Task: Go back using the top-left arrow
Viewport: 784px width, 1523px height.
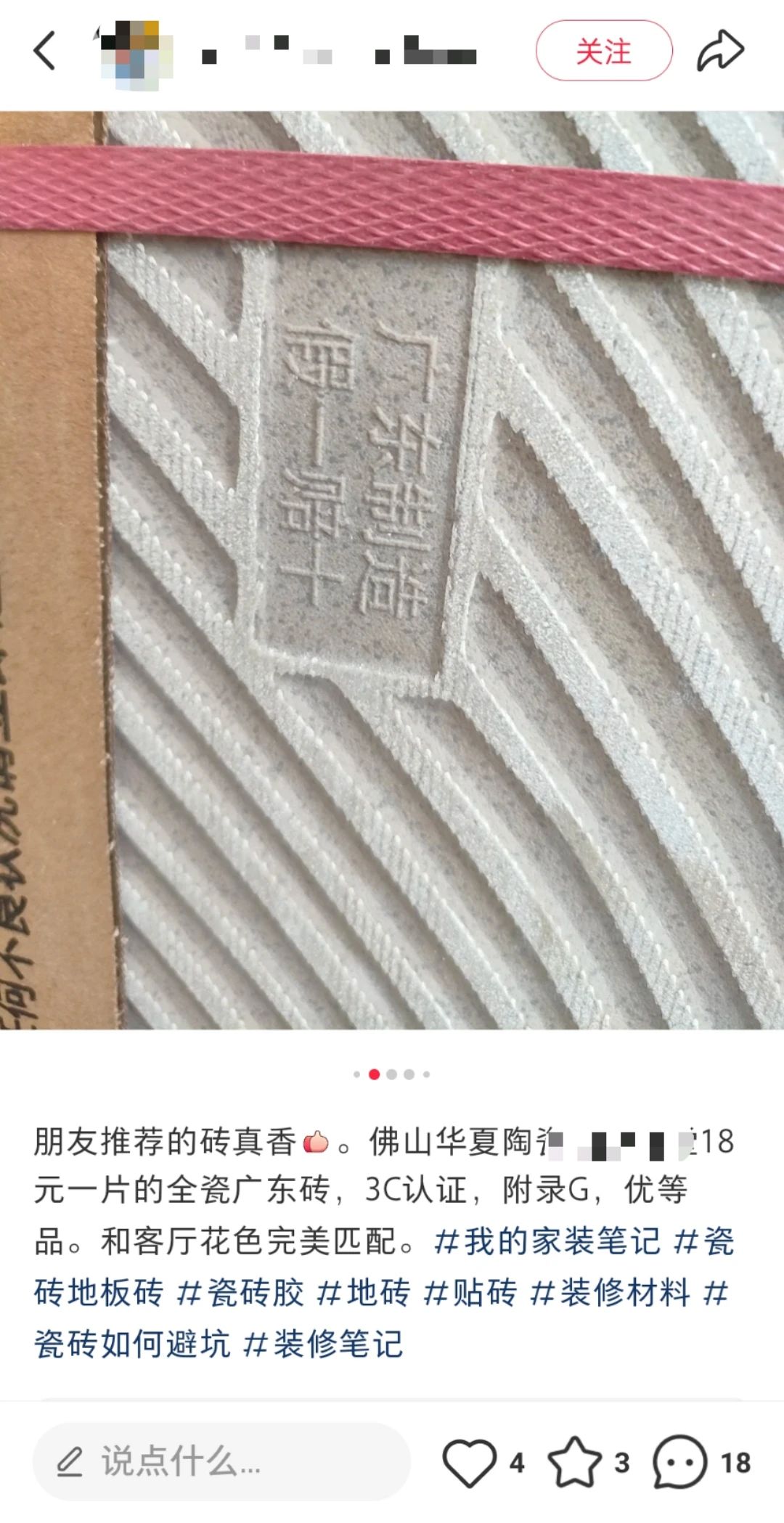Action: pos(45,51)
